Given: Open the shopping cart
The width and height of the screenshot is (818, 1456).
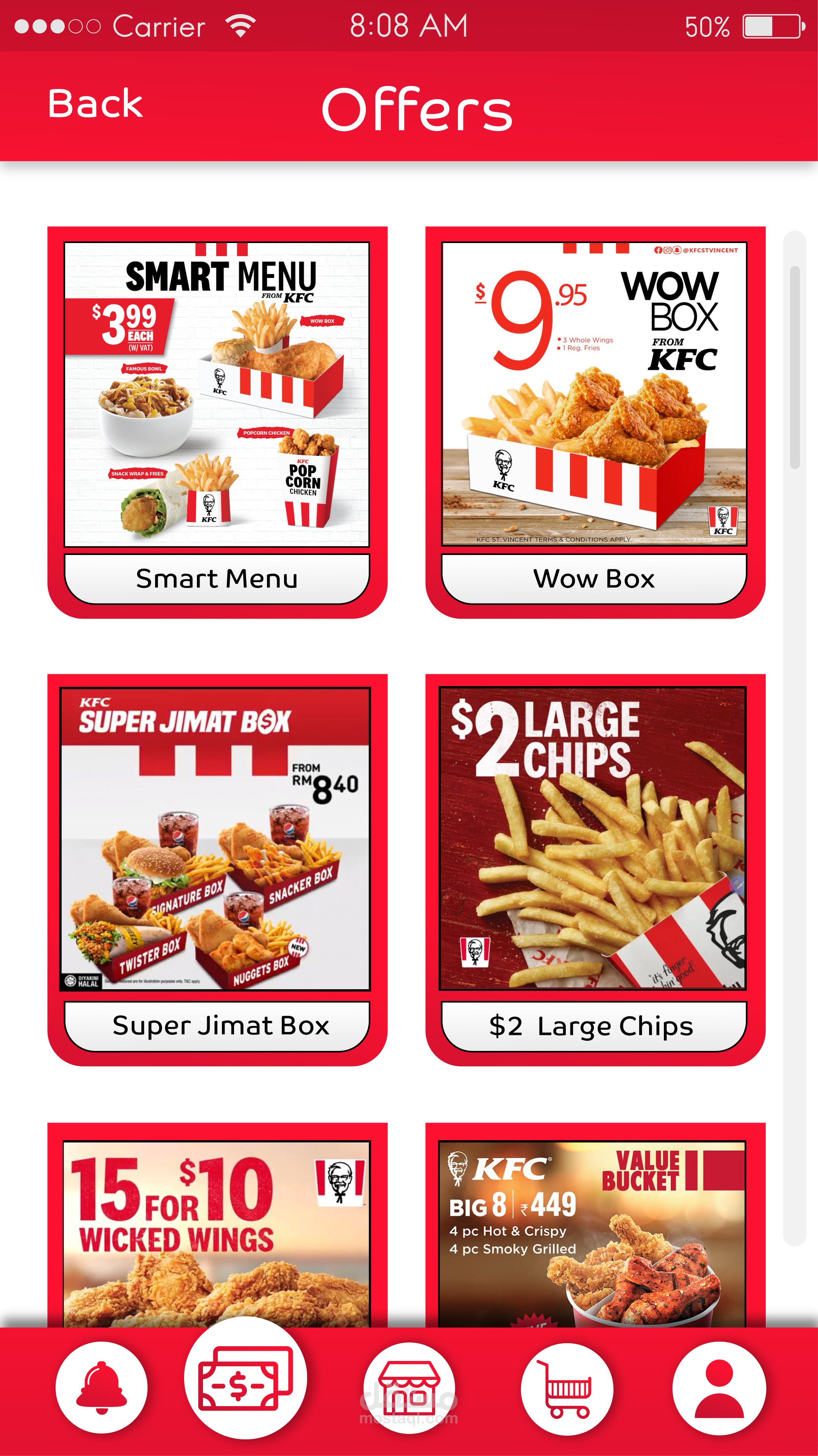Looking at the screenshot, I should pos(567,1387).
